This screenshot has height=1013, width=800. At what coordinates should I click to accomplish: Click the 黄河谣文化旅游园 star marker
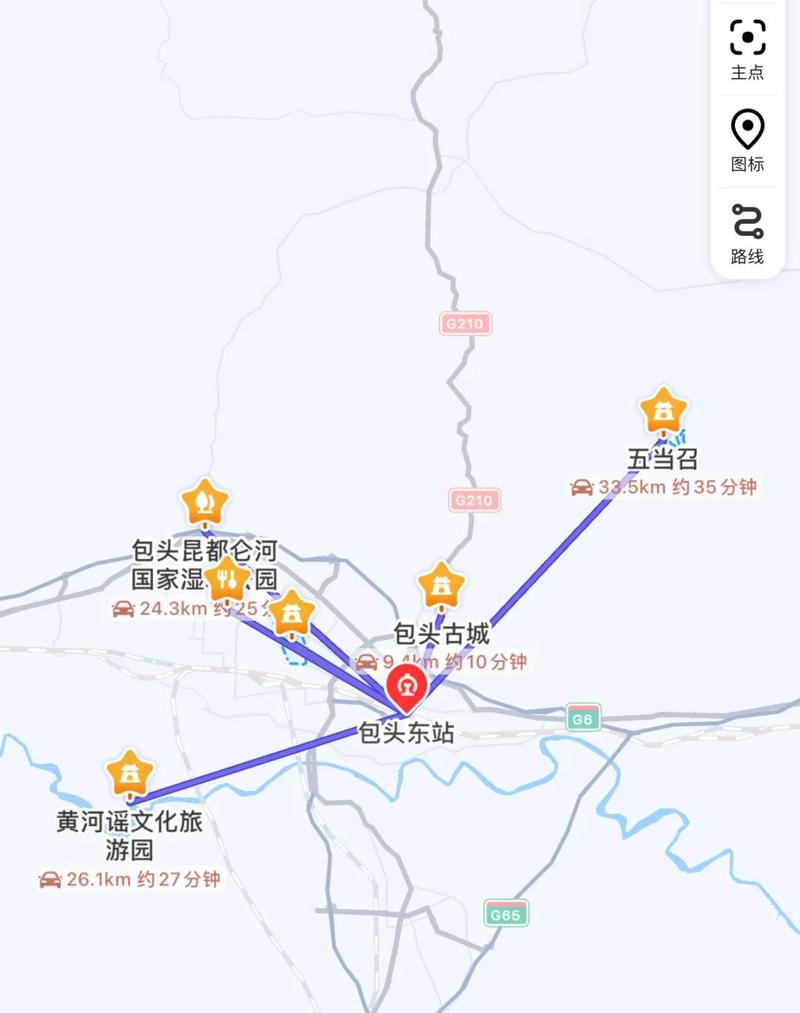[131, 772]
